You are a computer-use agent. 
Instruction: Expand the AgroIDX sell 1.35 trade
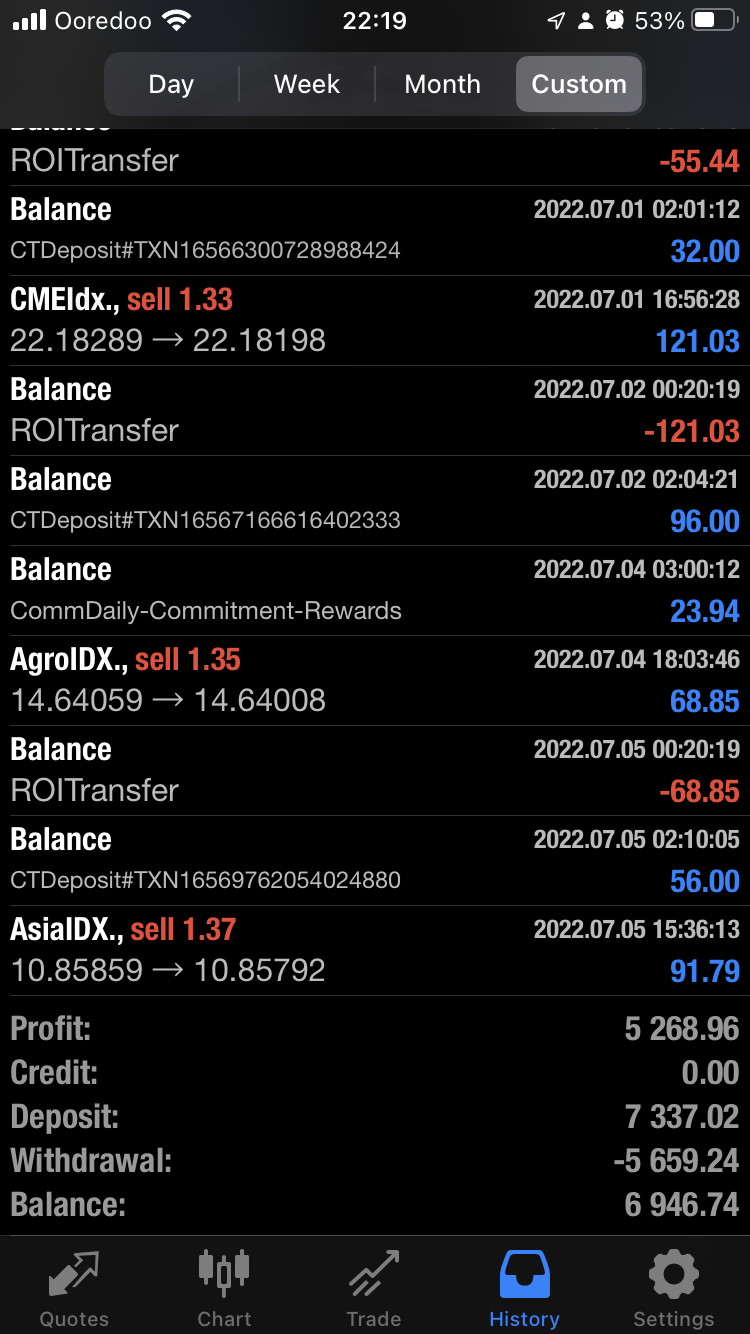[x=375, y=680]
